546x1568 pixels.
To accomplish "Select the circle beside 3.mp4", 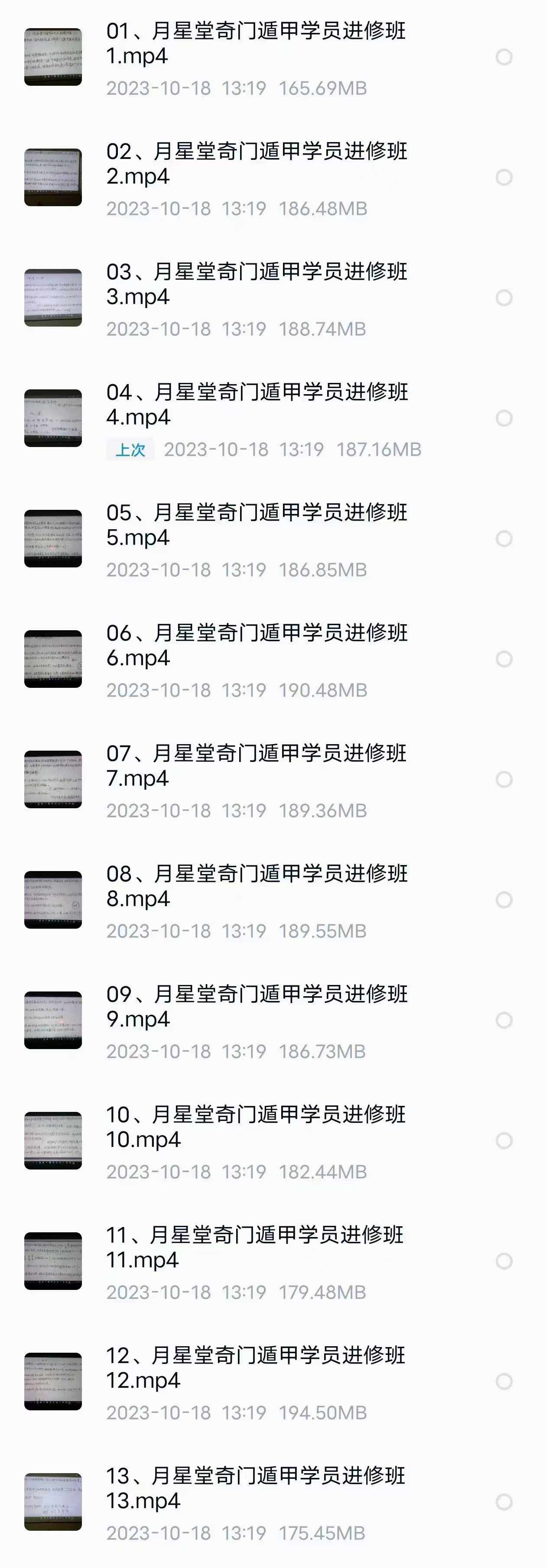I will click(504, 298).
